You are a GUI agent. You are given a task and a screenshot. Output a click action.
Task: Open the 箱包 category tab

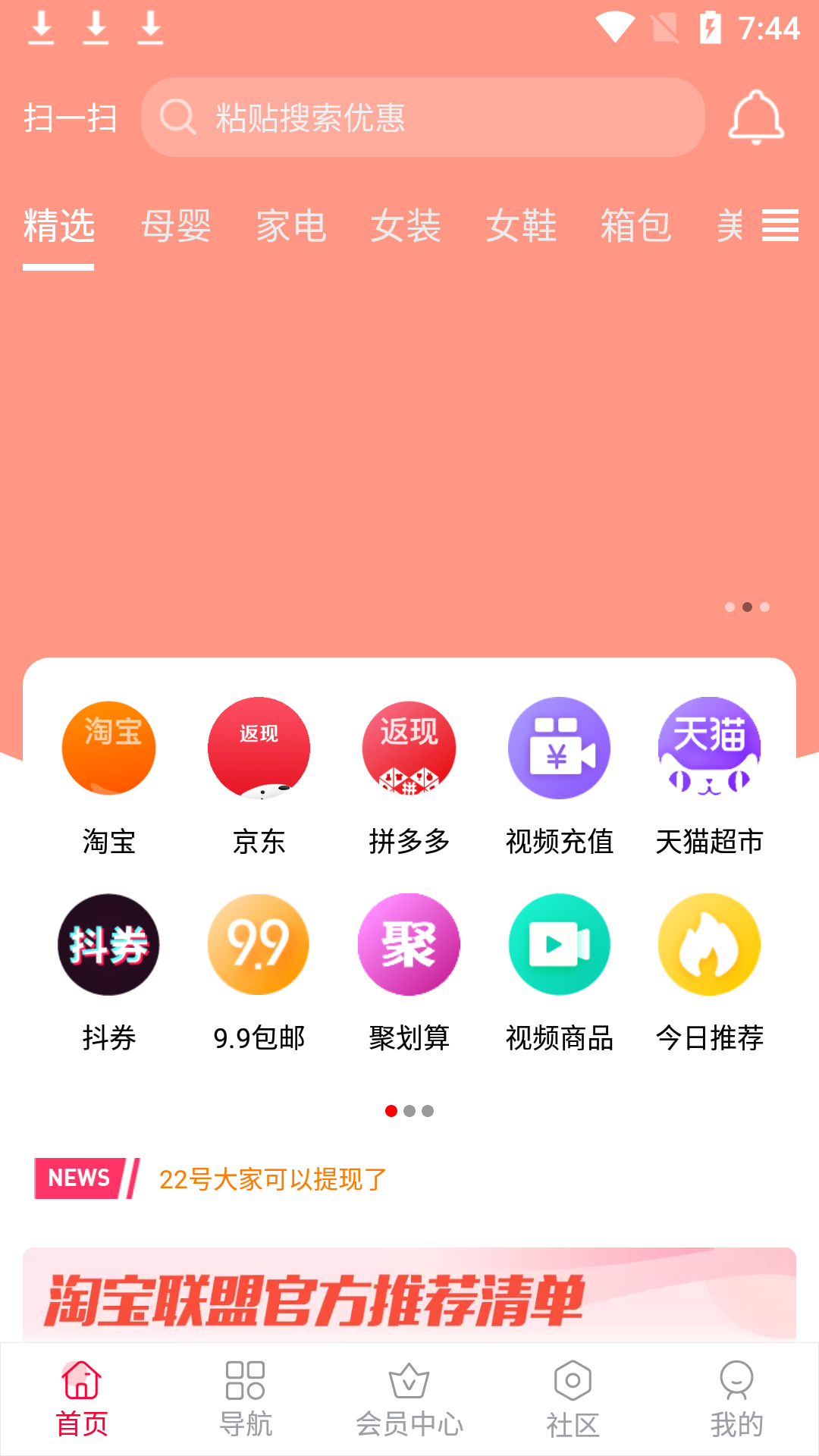635,226
